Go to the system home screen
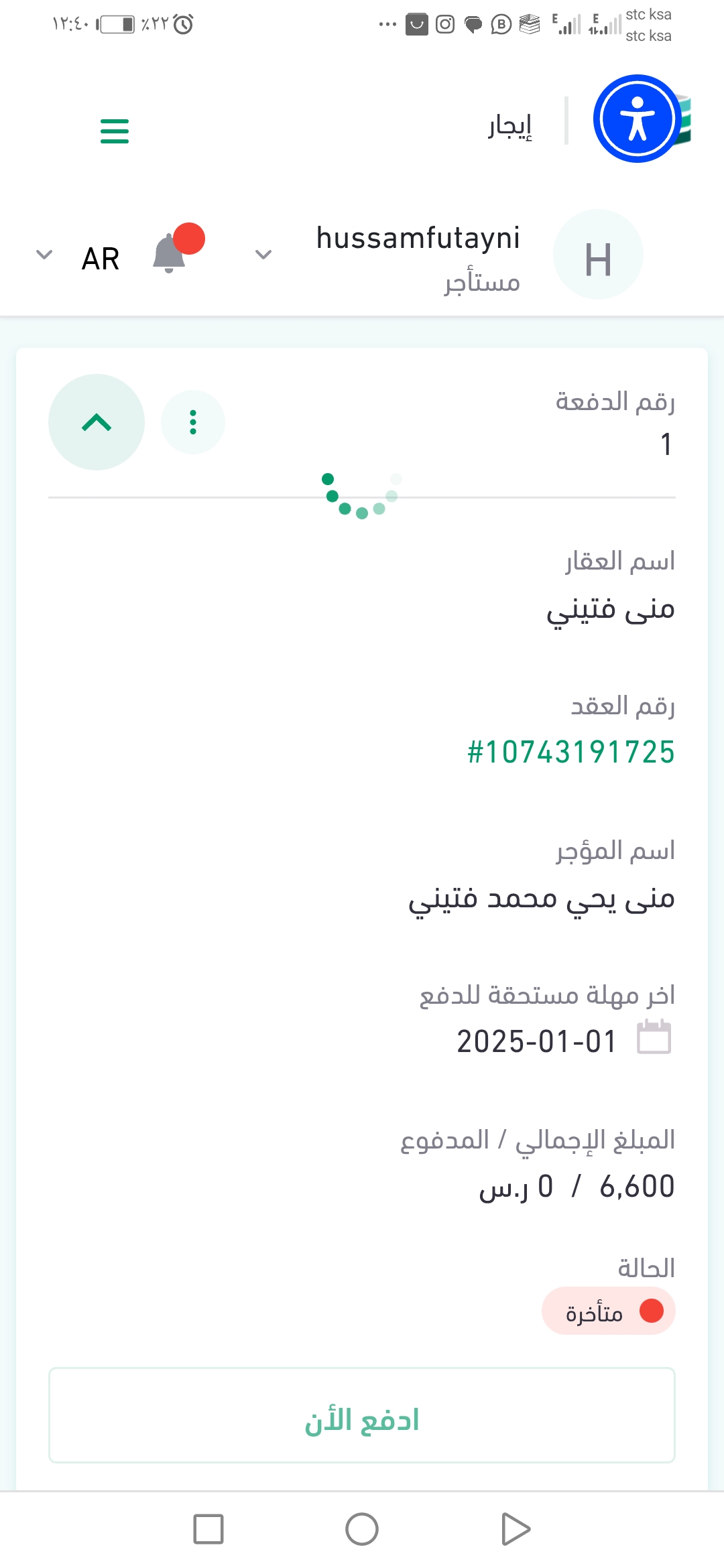The height and width of the screenshot is (1568, 724). [x=362, y=1529]
